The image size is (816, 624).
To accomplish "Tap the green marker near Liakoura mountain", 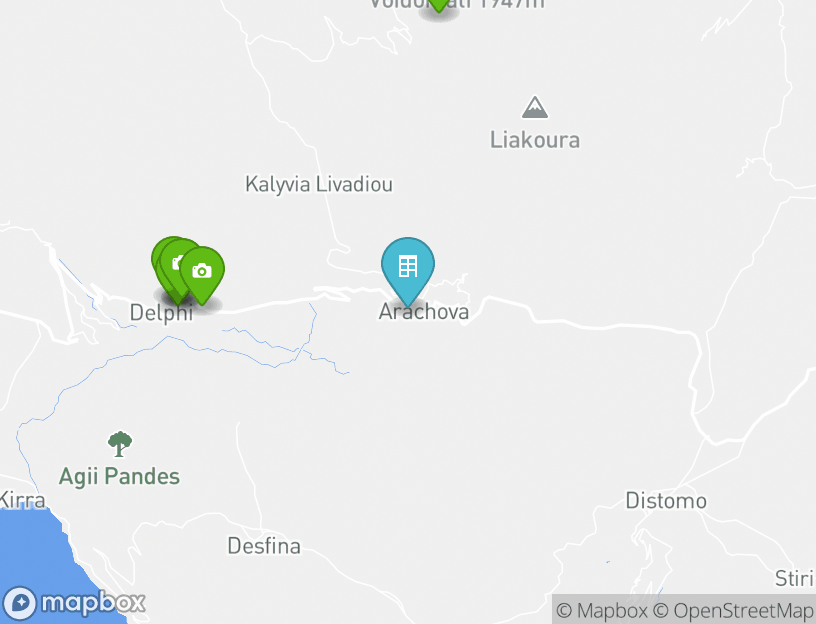I will [x=437, y=6].
